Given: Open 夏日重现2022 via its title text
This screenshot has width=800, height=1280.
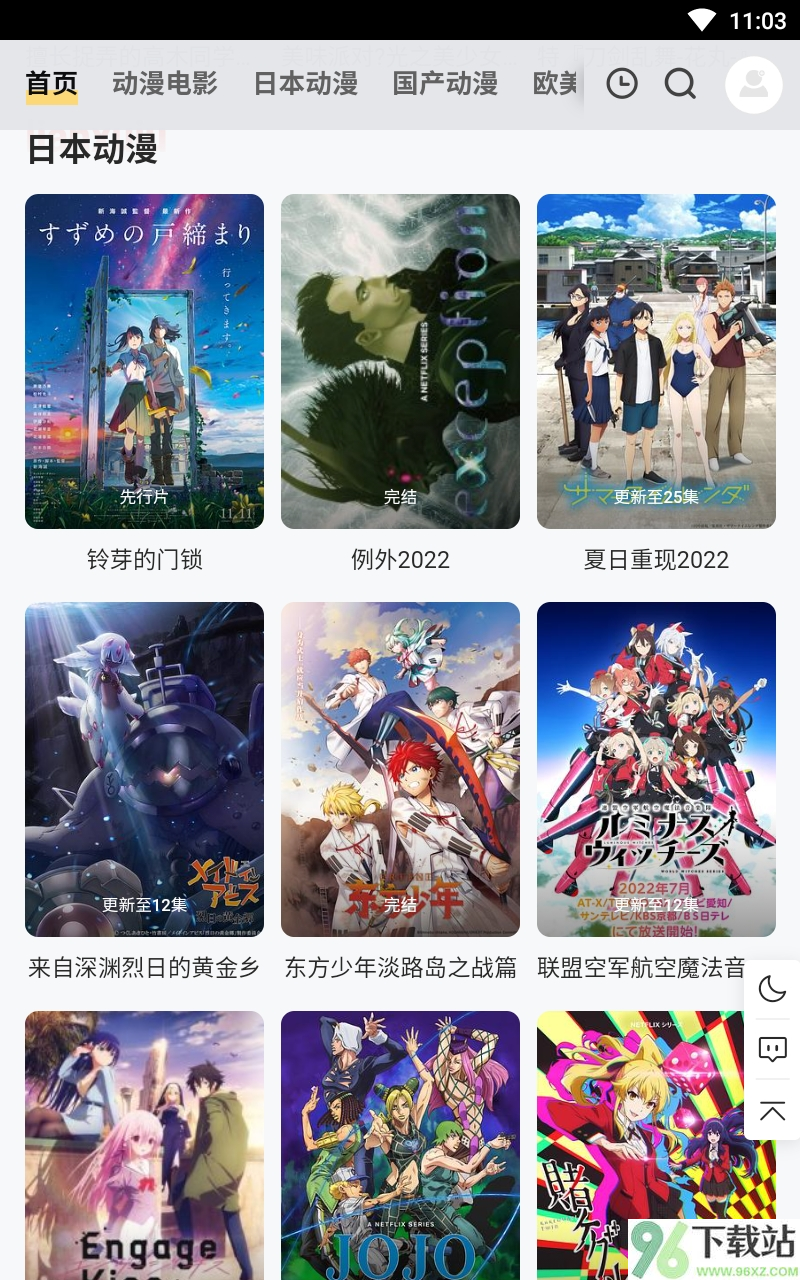Looking at the screenshot, I should 656,560.
